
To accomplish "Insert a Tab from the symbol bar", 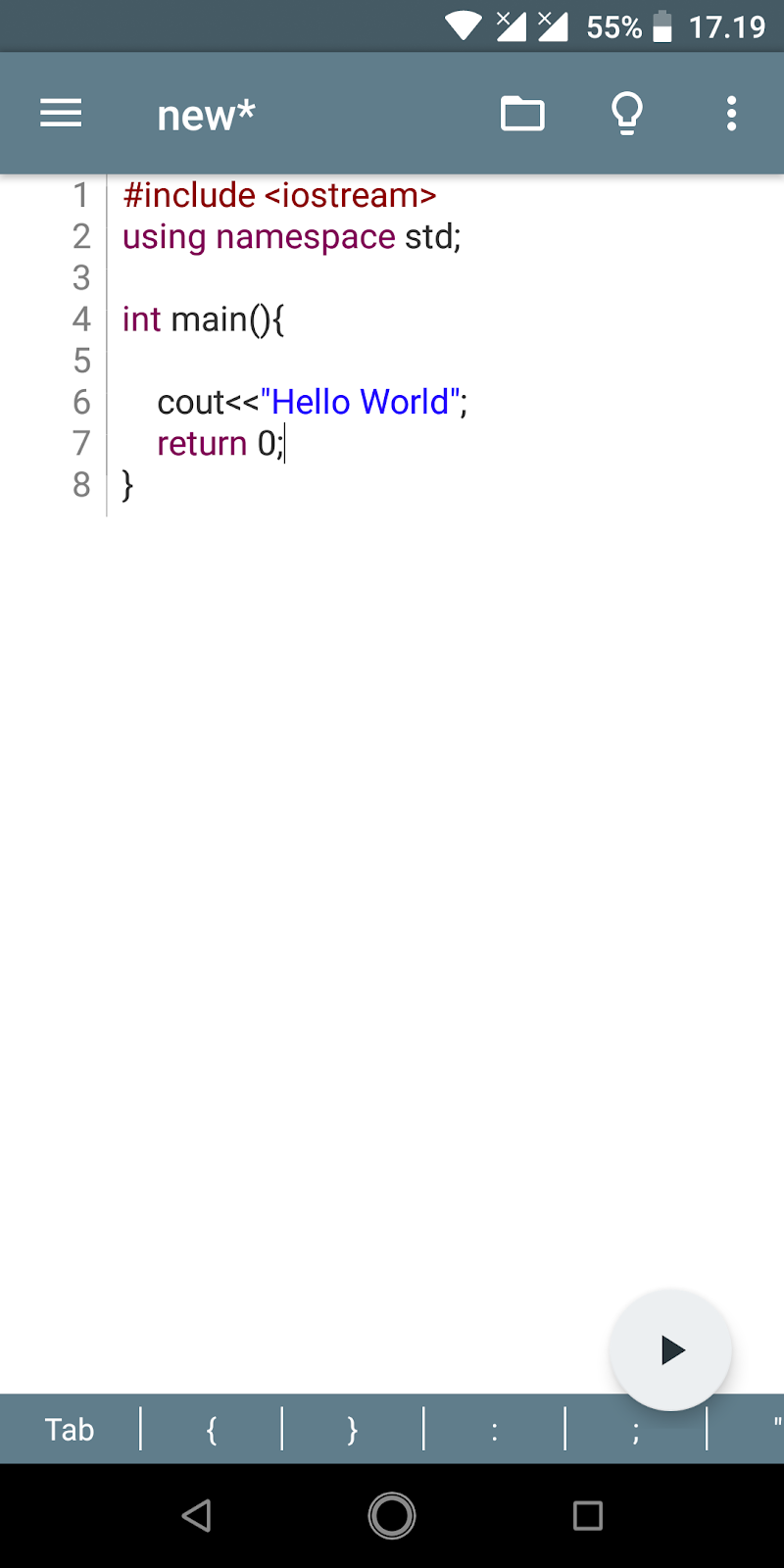I will (70, 1429).
